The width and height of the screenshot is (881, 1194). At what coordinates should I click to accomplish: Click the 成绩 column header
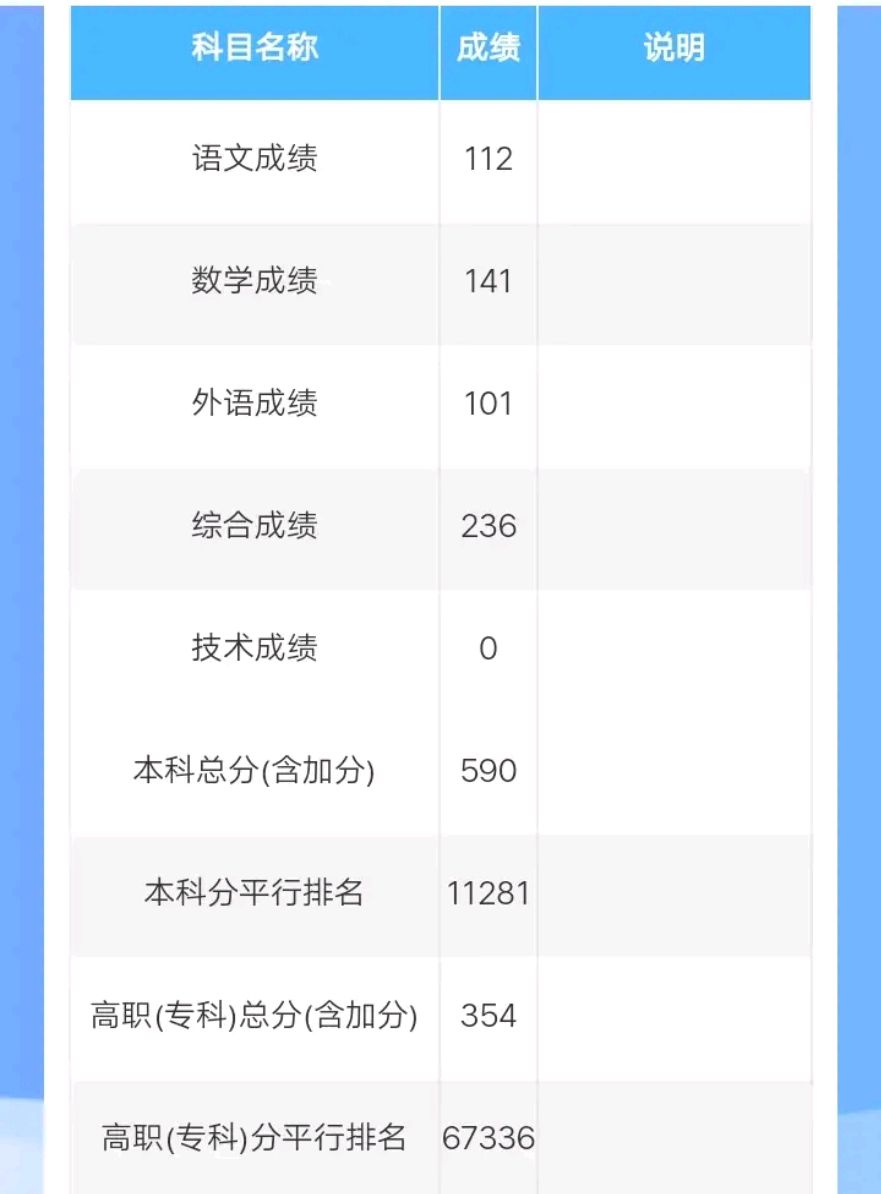487,49
